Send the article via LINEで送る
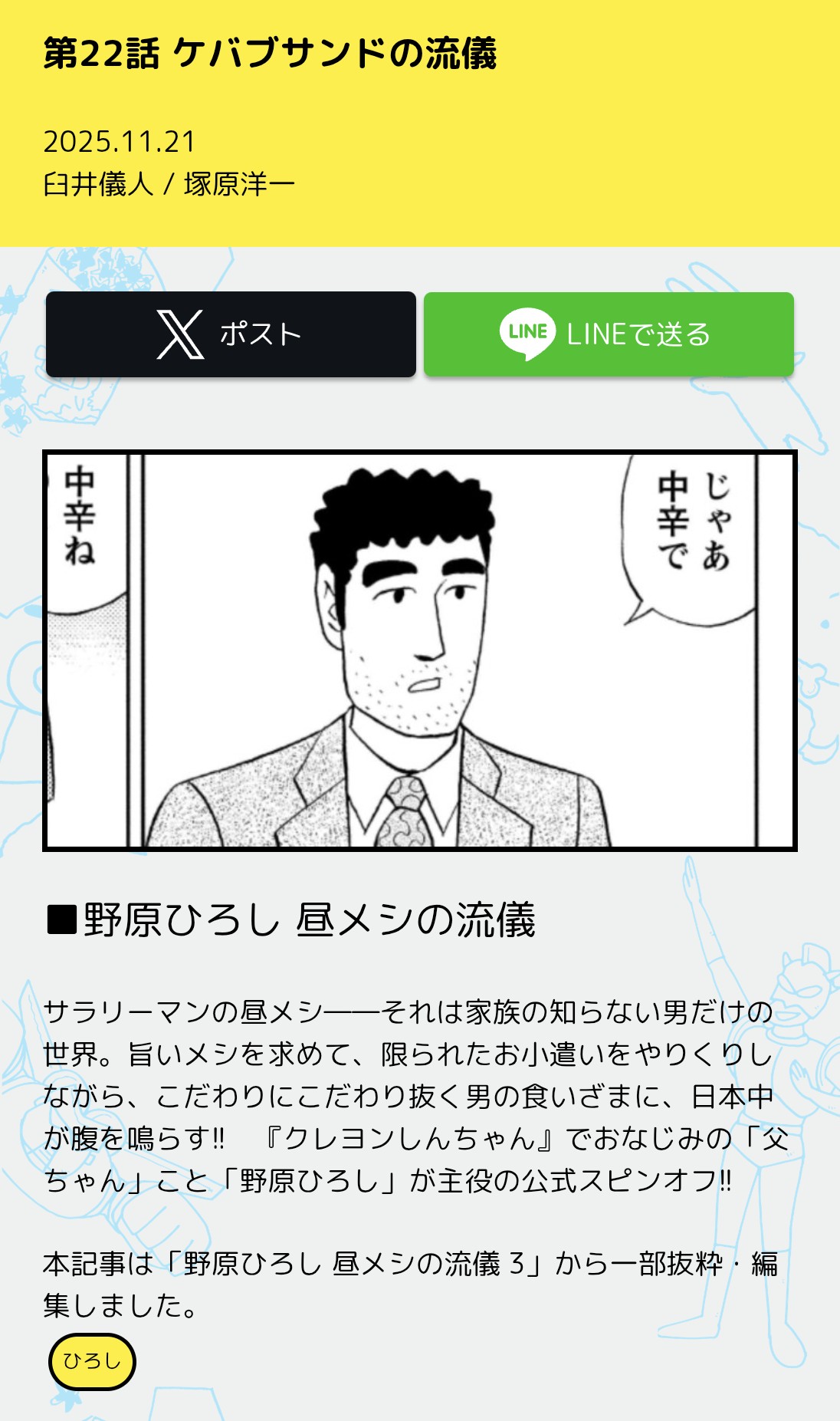840x1421 pixels. 609,334
